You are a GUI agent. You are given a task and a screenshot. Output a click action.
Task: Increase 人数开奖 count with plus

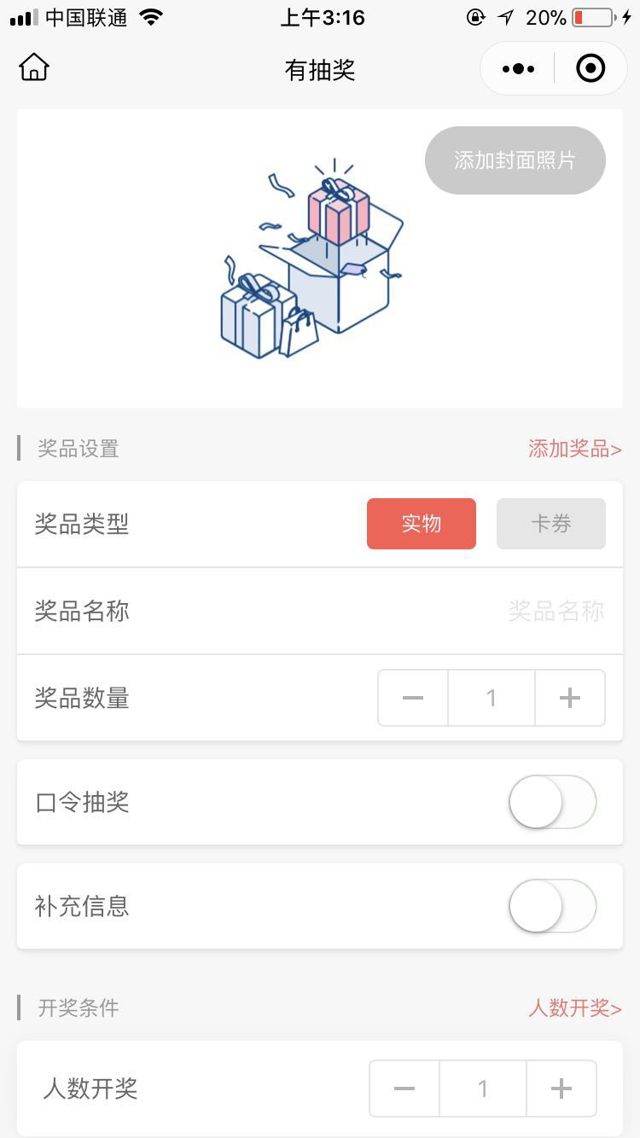(561, 1089)
